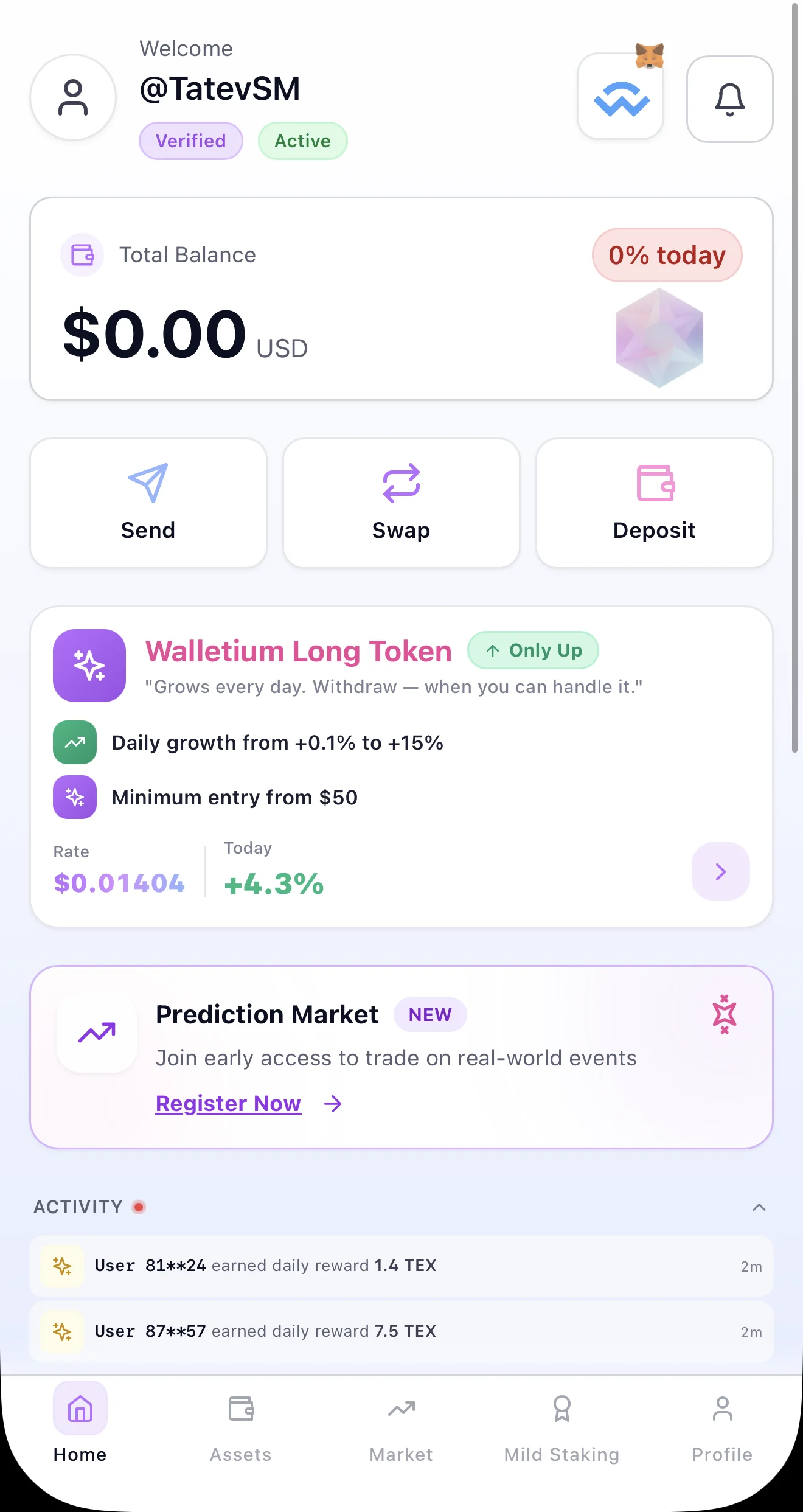Open the Swap action

pos(401,503)
